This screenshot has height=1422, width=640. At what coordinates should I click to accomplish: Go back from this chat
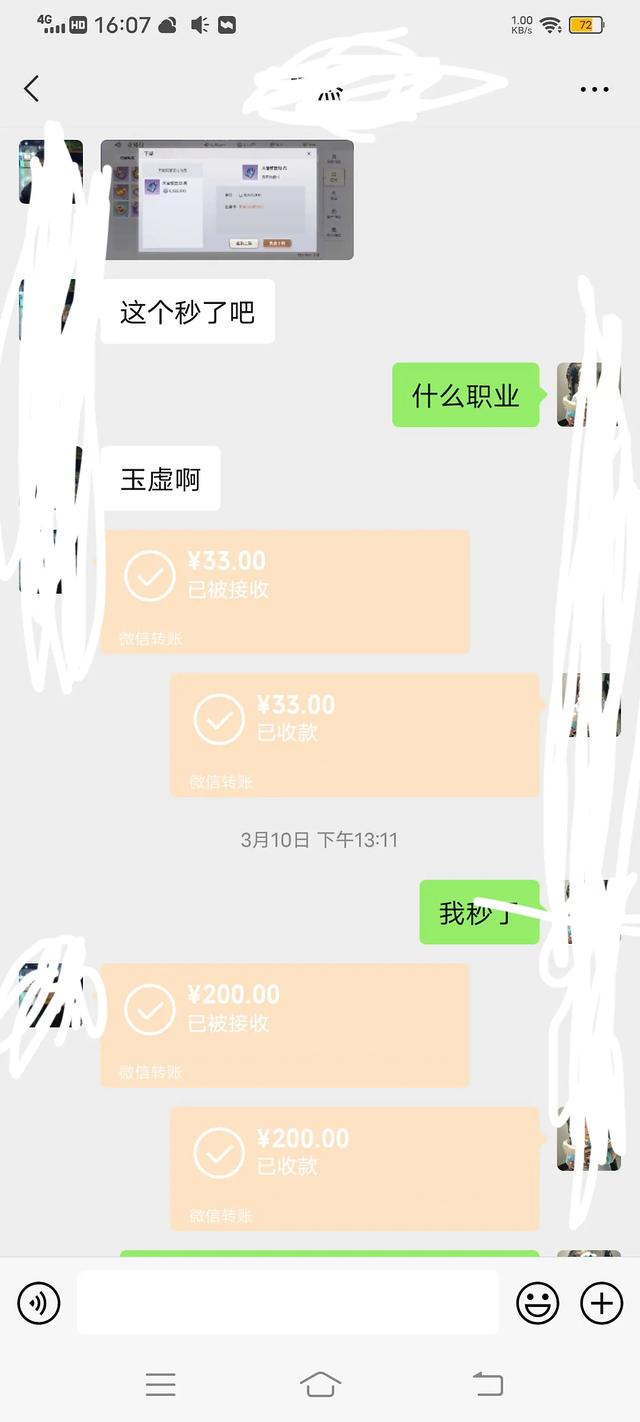(31, 89)
